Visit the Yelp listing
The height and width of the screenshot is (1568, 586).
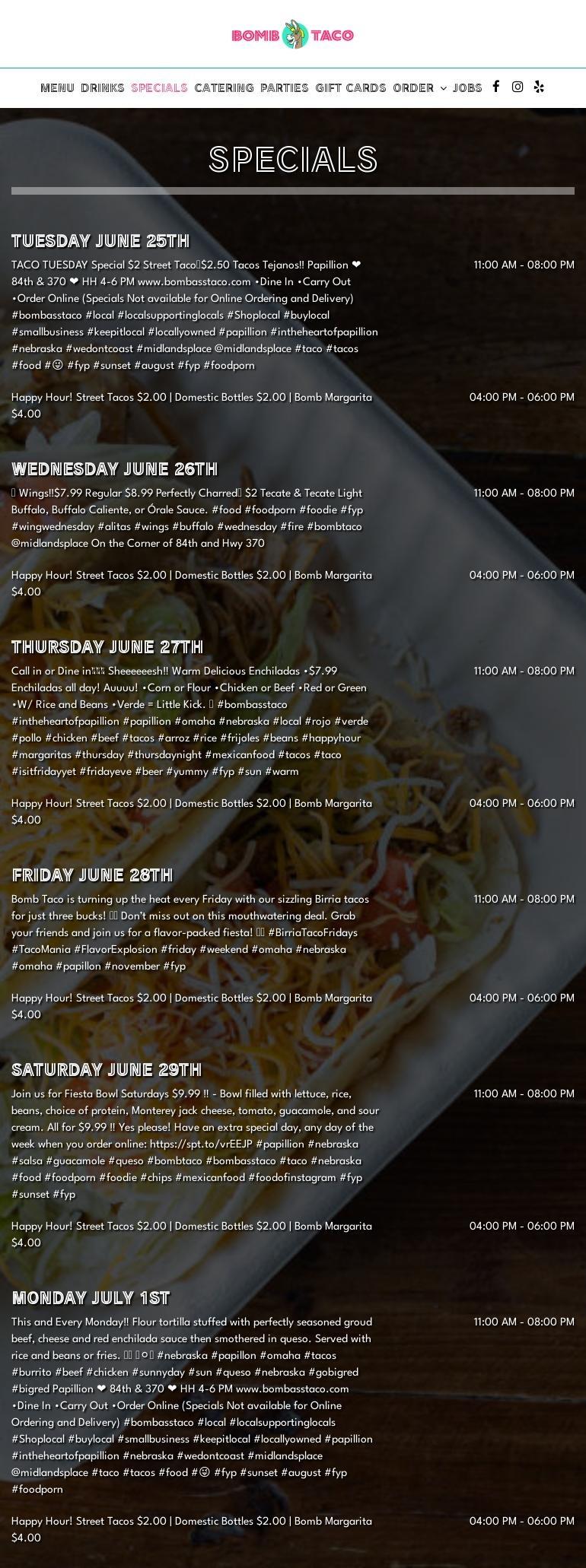click(x=539, y=87)
